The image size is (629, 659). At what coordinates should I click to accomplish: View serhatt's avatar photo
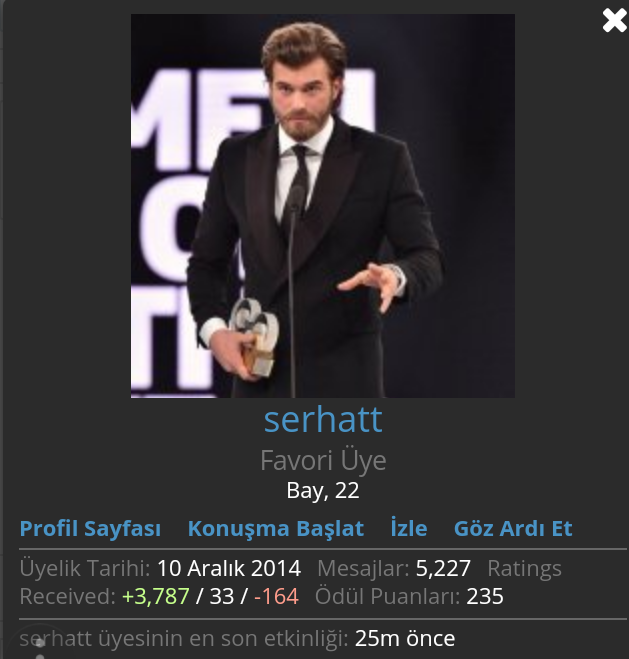(x=323, y=205)
